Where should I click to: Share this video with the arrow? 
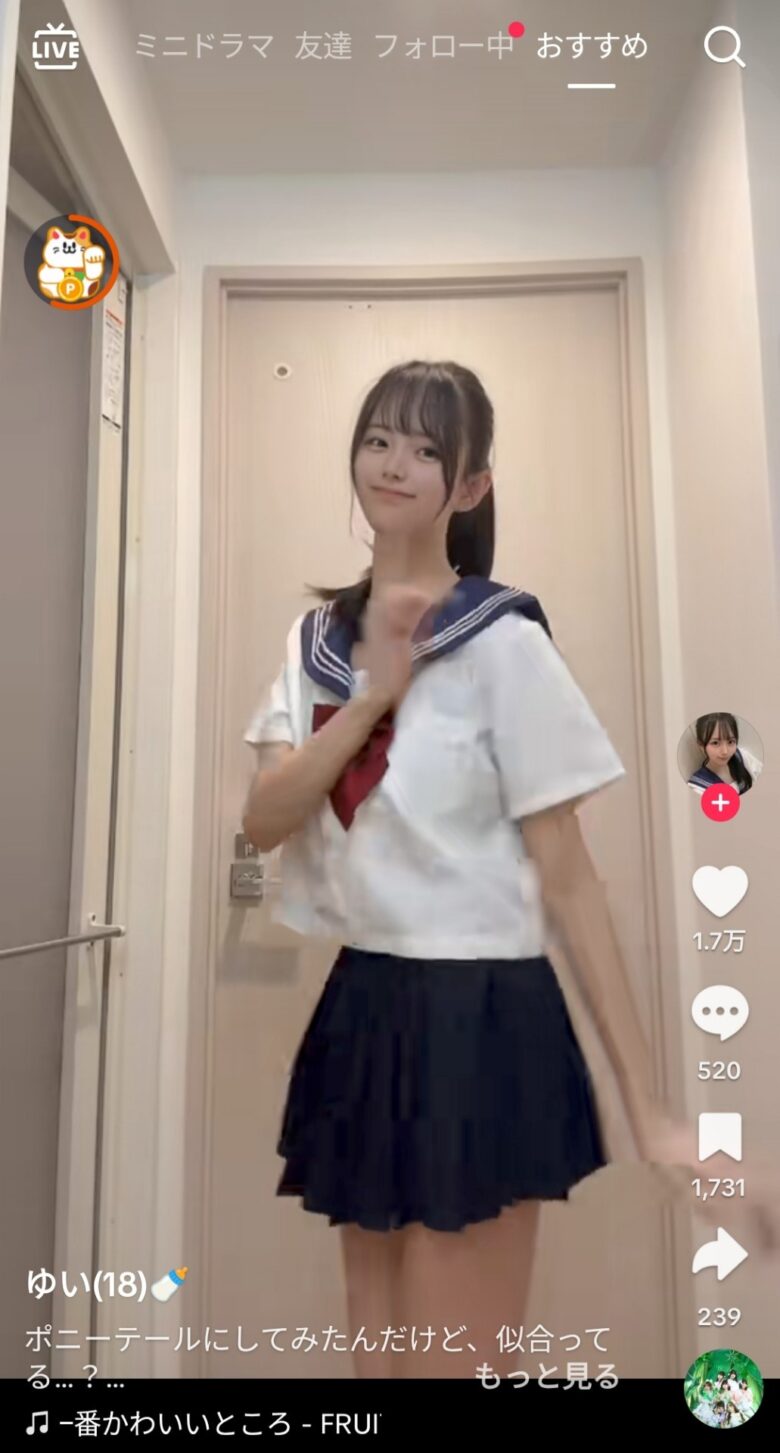tap(720, 1256)
